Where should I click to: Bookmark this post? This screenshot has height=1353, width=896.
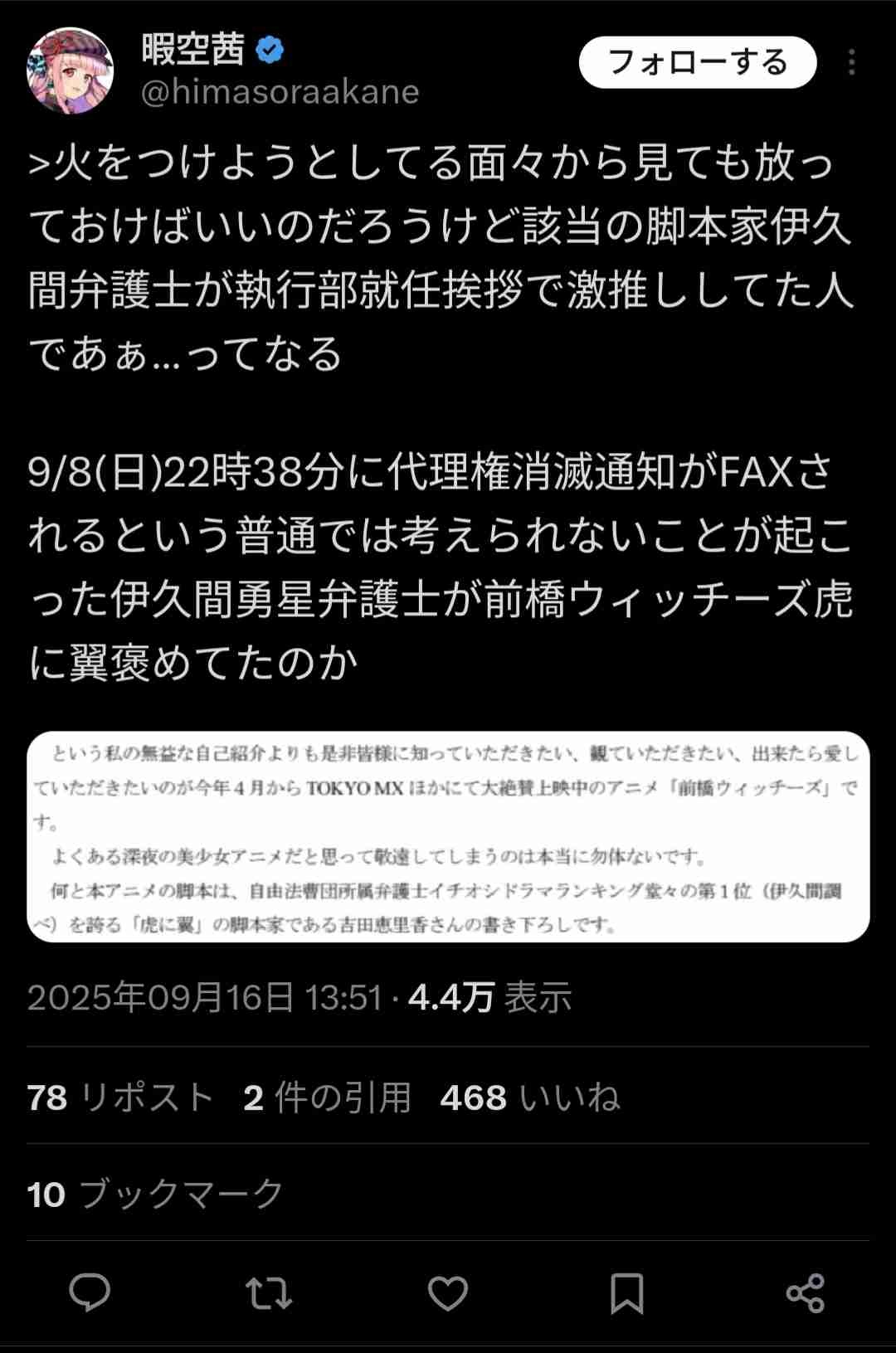pos(626,1292)
